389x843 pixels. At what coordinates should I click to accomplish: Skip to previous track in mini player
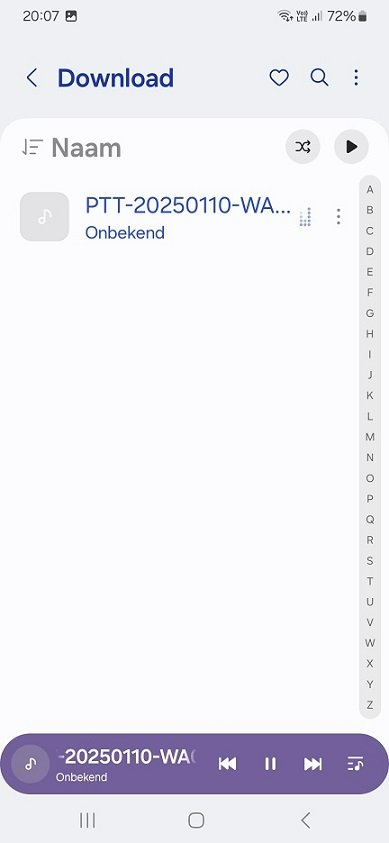click(227, 763)
